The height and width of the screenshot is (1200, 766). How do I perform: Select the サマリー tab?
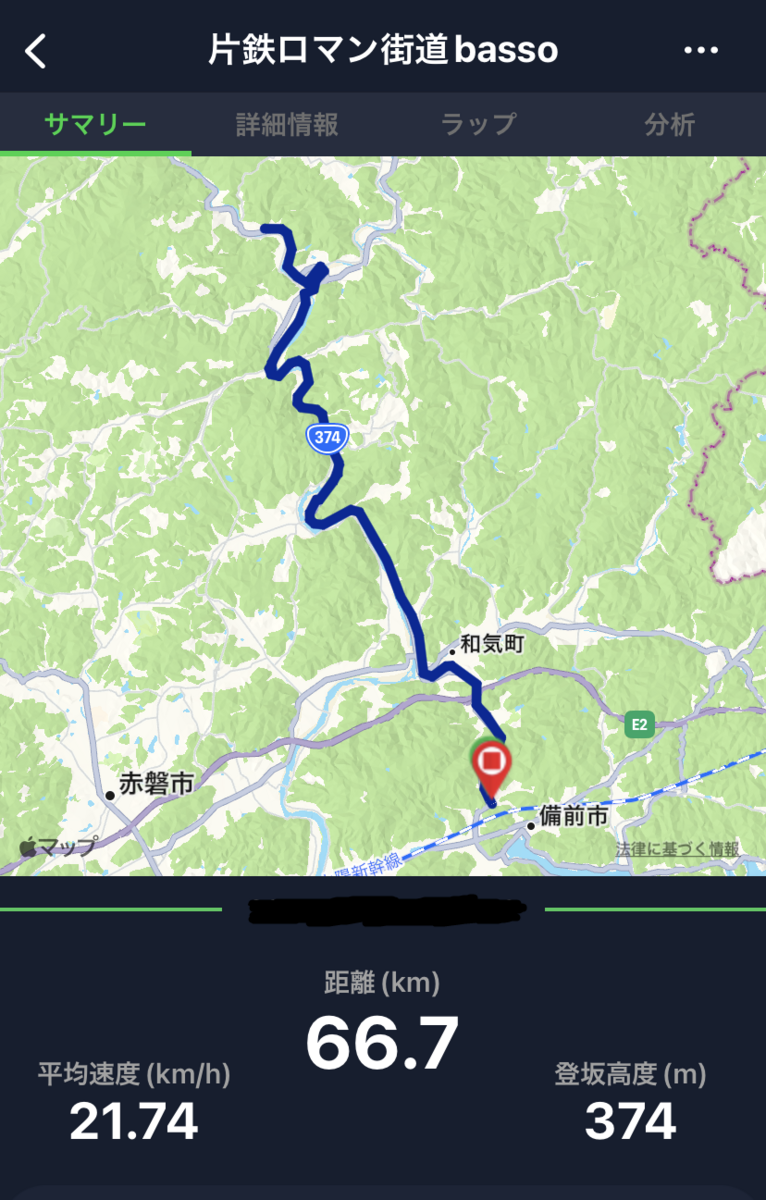click(x=96, y=125)
